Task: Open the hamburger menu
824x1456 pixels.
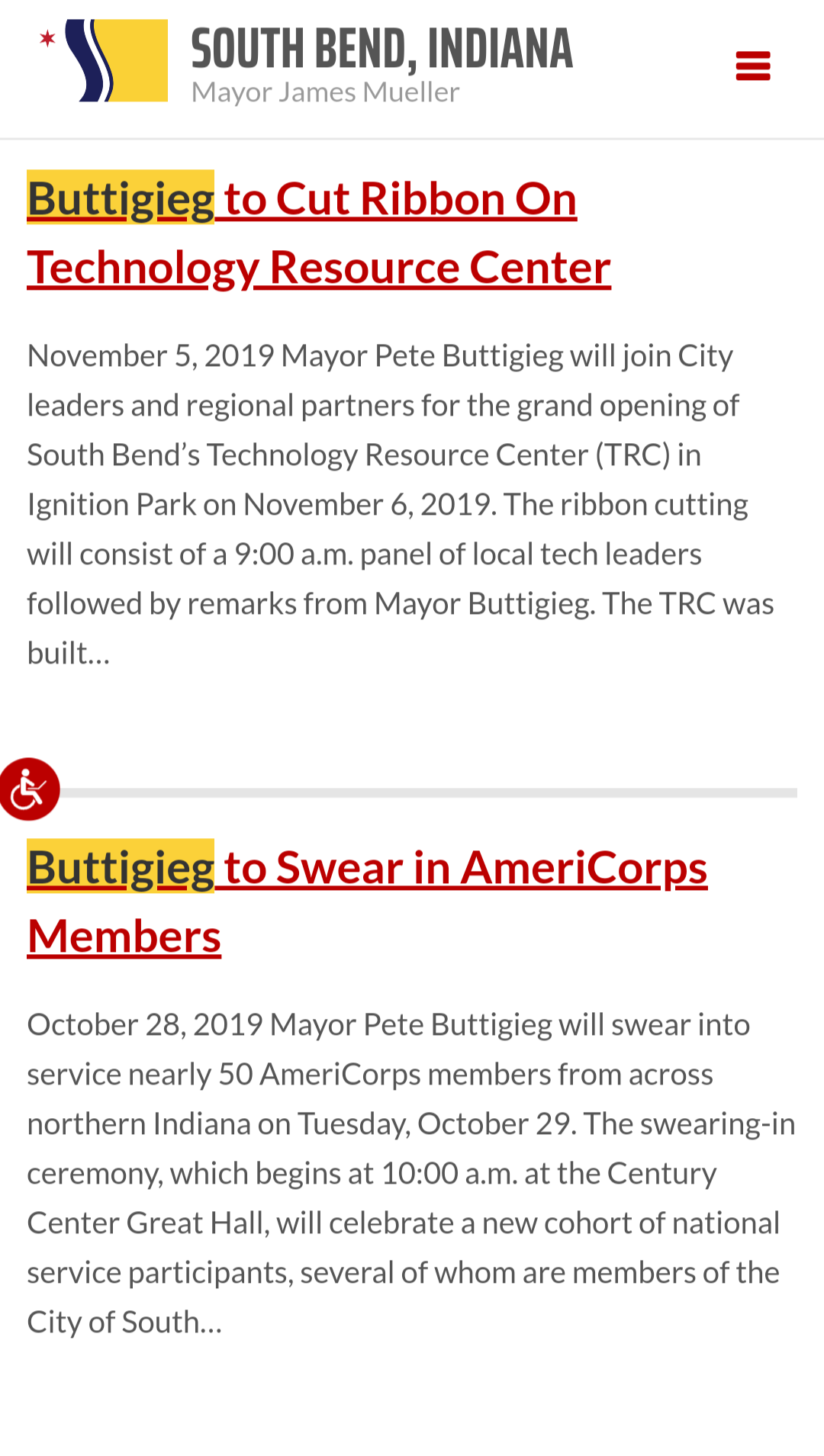Action: 752,66
